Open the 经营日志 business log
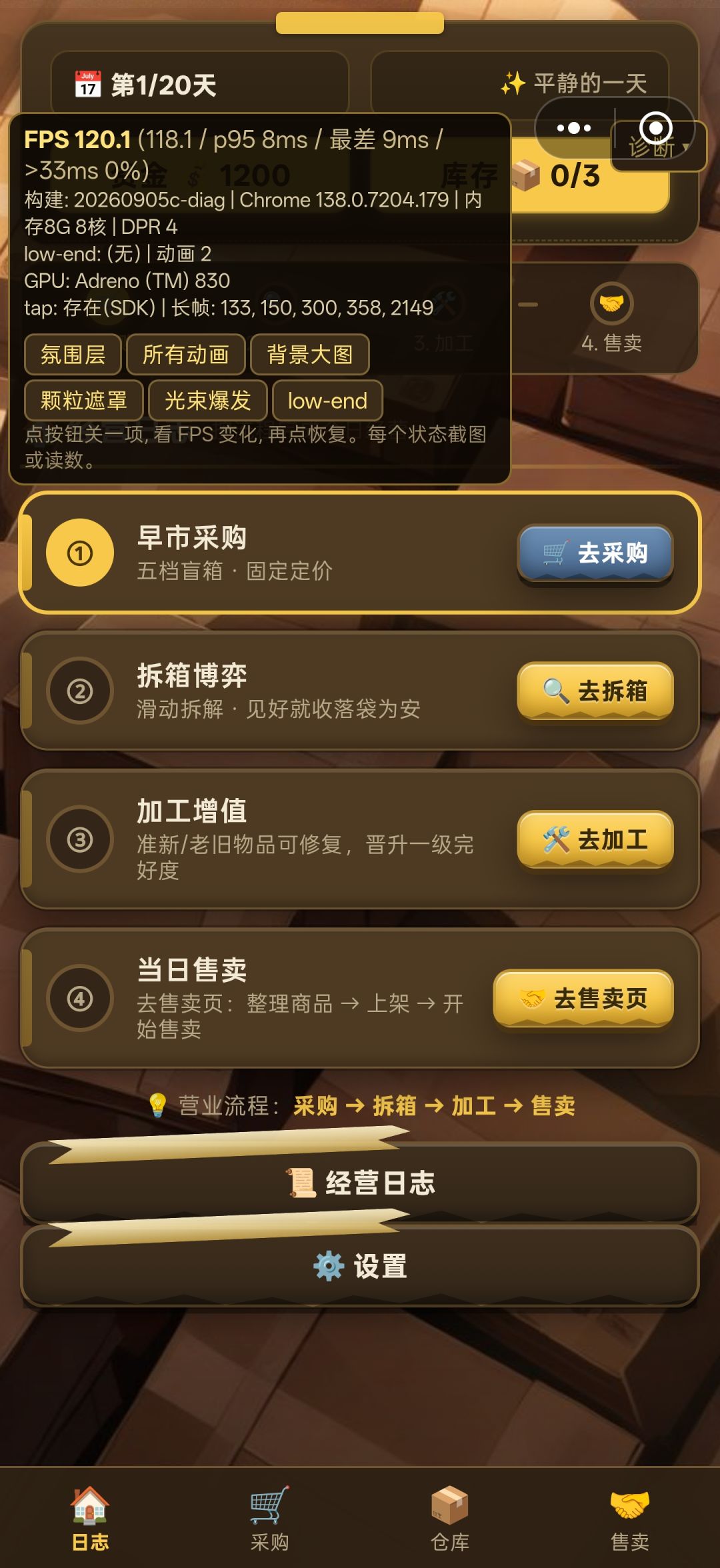 pos(360,1183)
